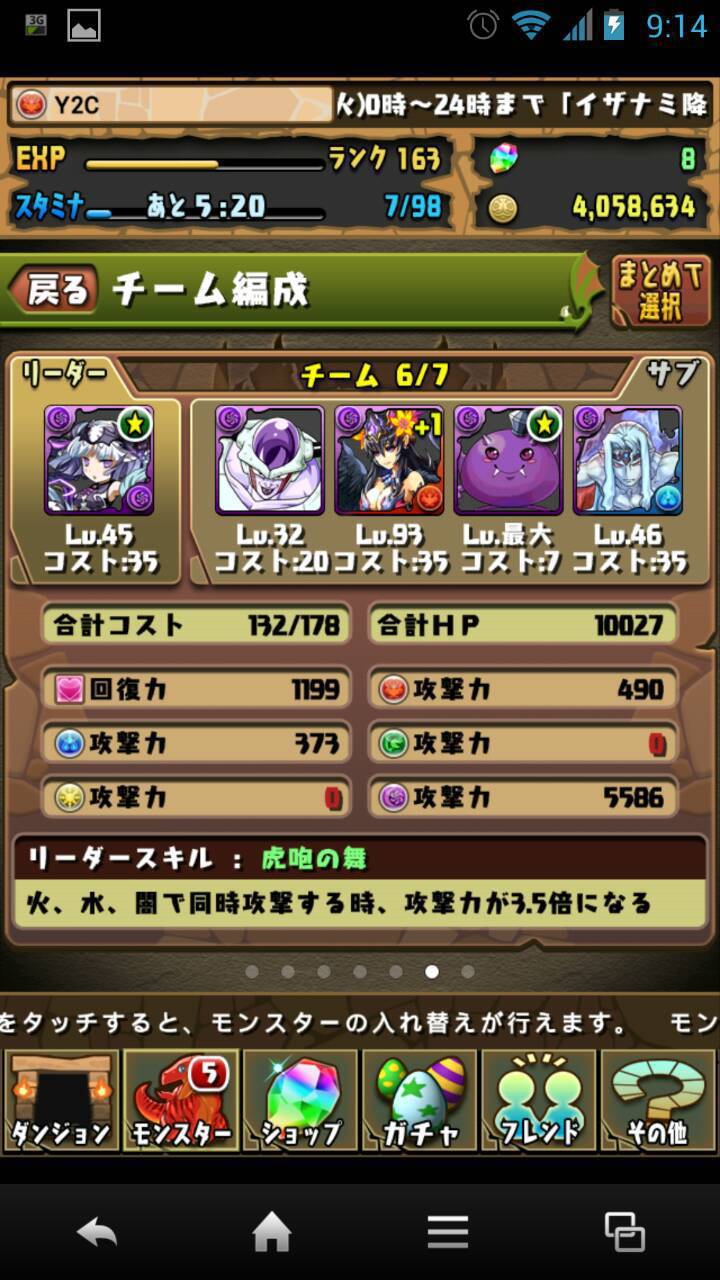
Task: Select the Lv.32 sub monster
Action: [270, 460]
